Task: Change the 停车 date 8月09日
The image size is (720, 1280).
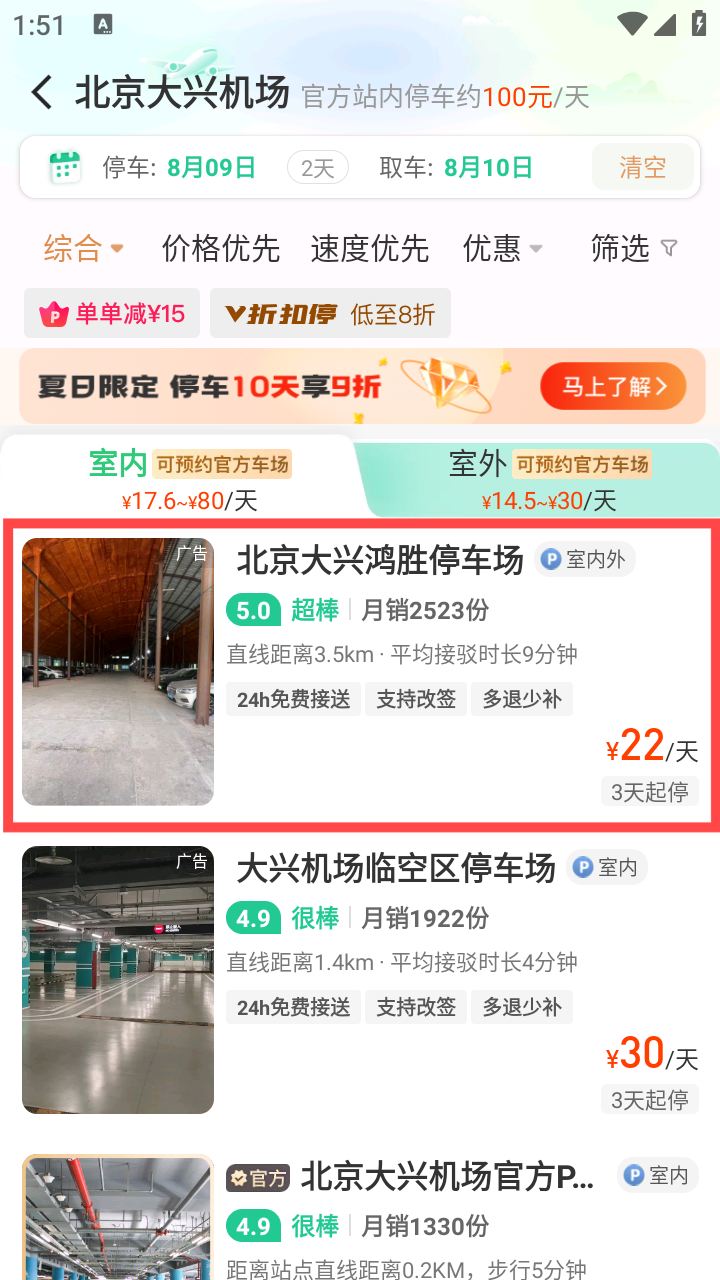Action: pos(211,167)
